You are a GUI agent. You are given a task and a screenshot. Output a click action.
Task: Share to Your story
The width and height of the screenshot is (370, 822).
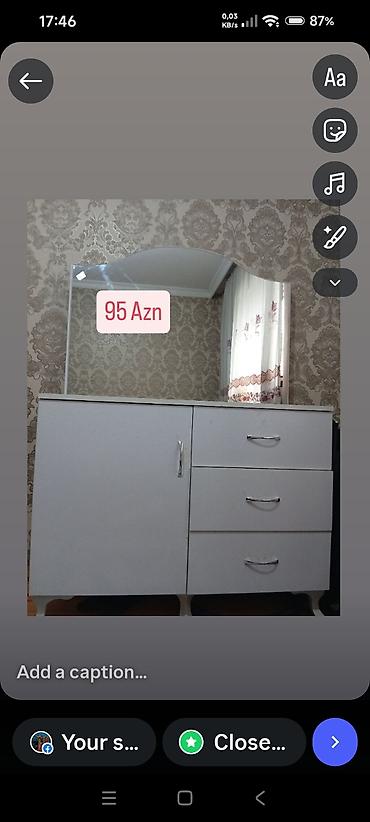[84, 742]
